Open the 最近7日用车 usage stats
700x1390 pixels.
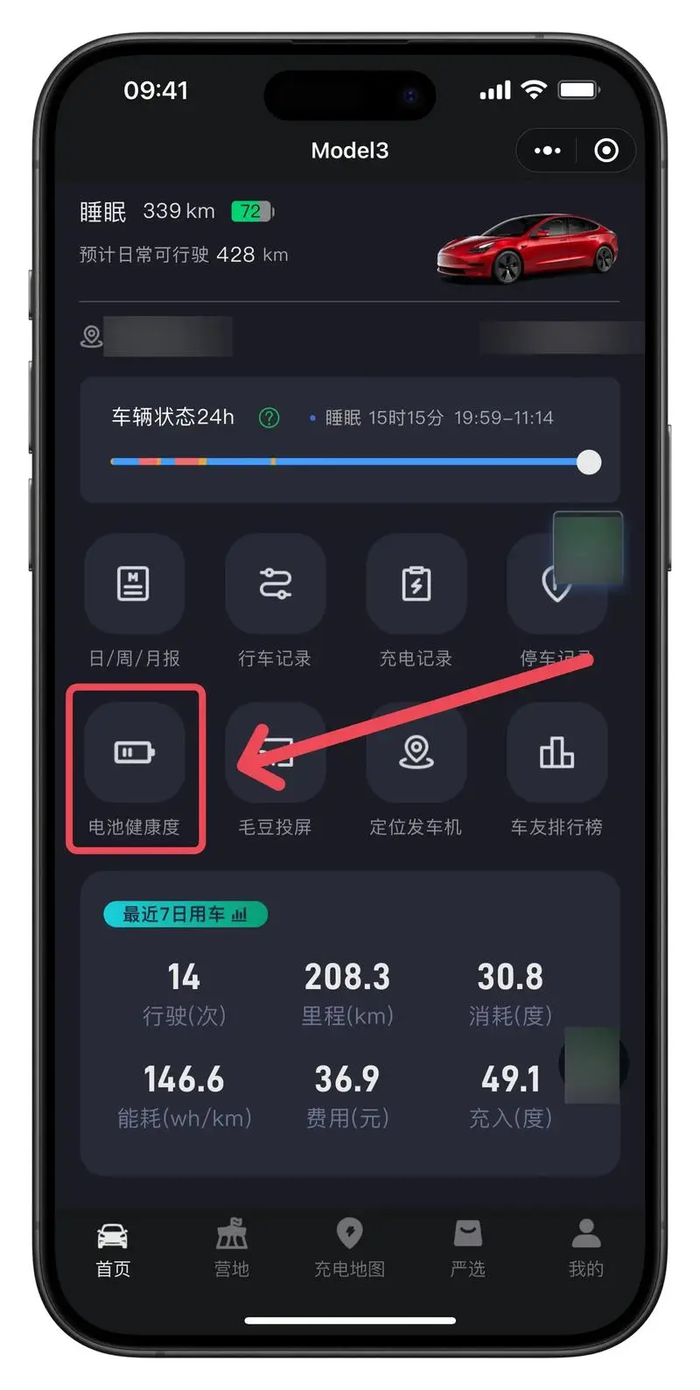point(185,914)
